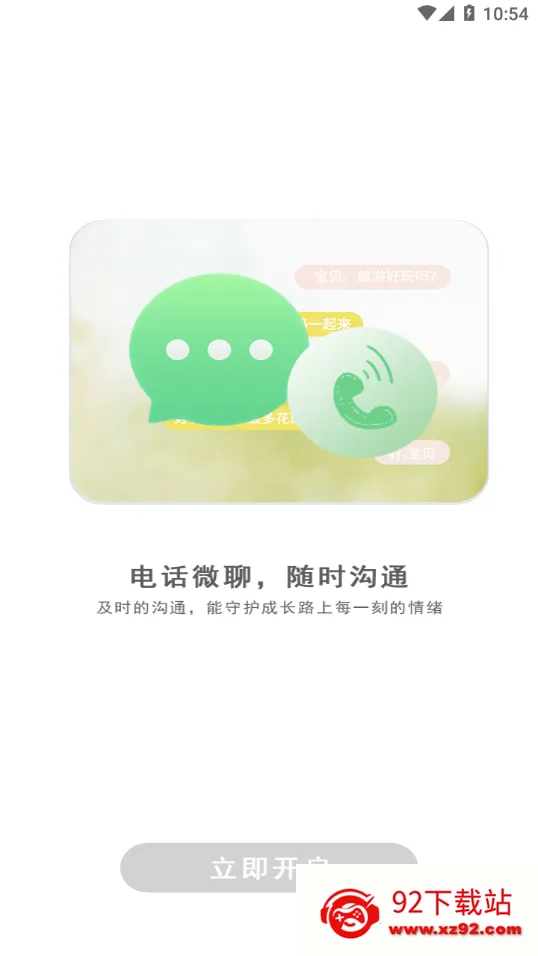The width and height of the screenshot is (538, 956).
Task: Tap the 立即开启 button
Action: [269, 867]
